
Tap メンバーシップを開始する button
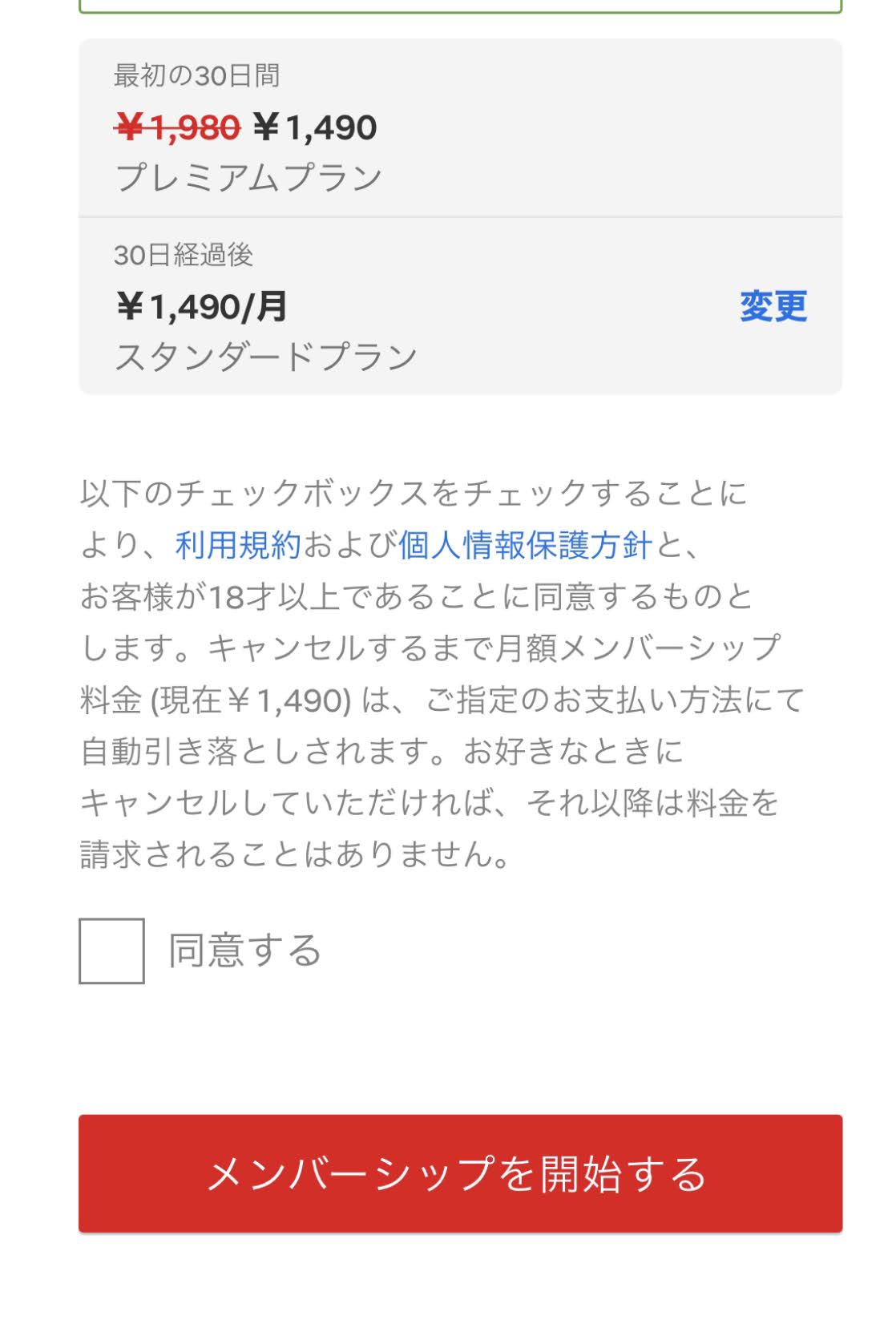click(460, 1173)
